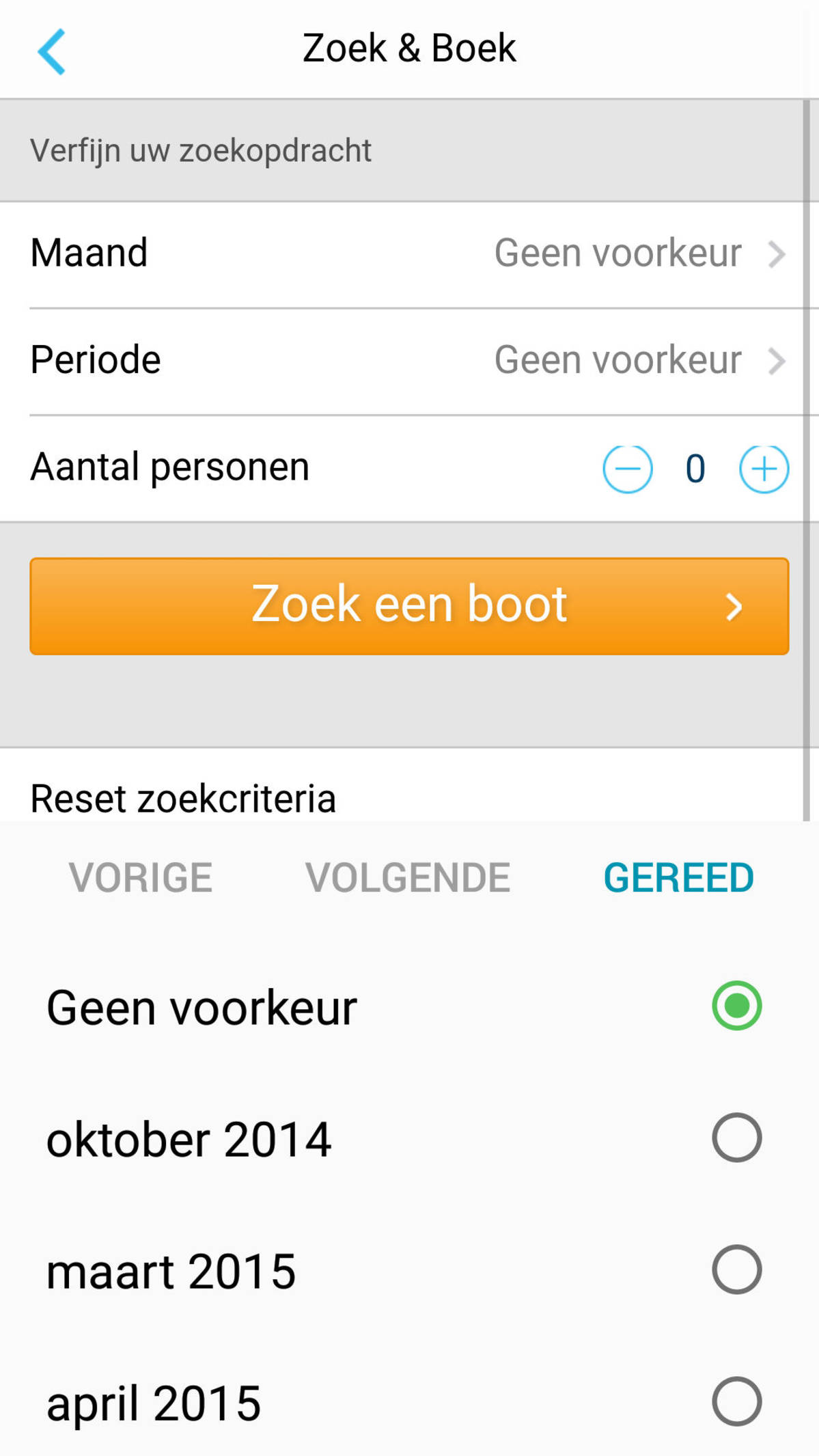Tap the Zoek een boot button
819x1456 pixels.
pyautogui.click(x=408, y=606)
